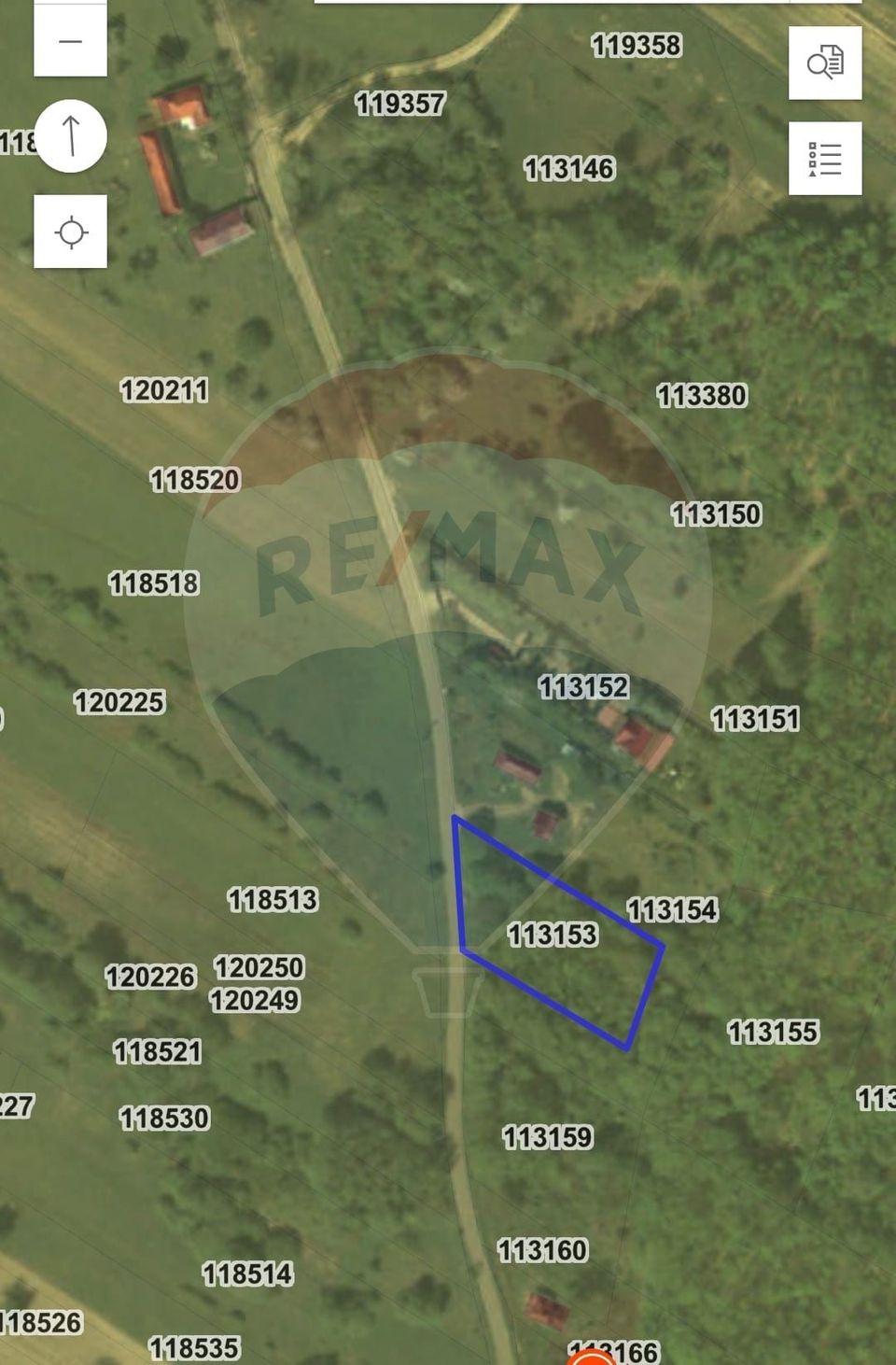Click parcel 119357 near the top
896x1365 pixels.
(402, 105)
